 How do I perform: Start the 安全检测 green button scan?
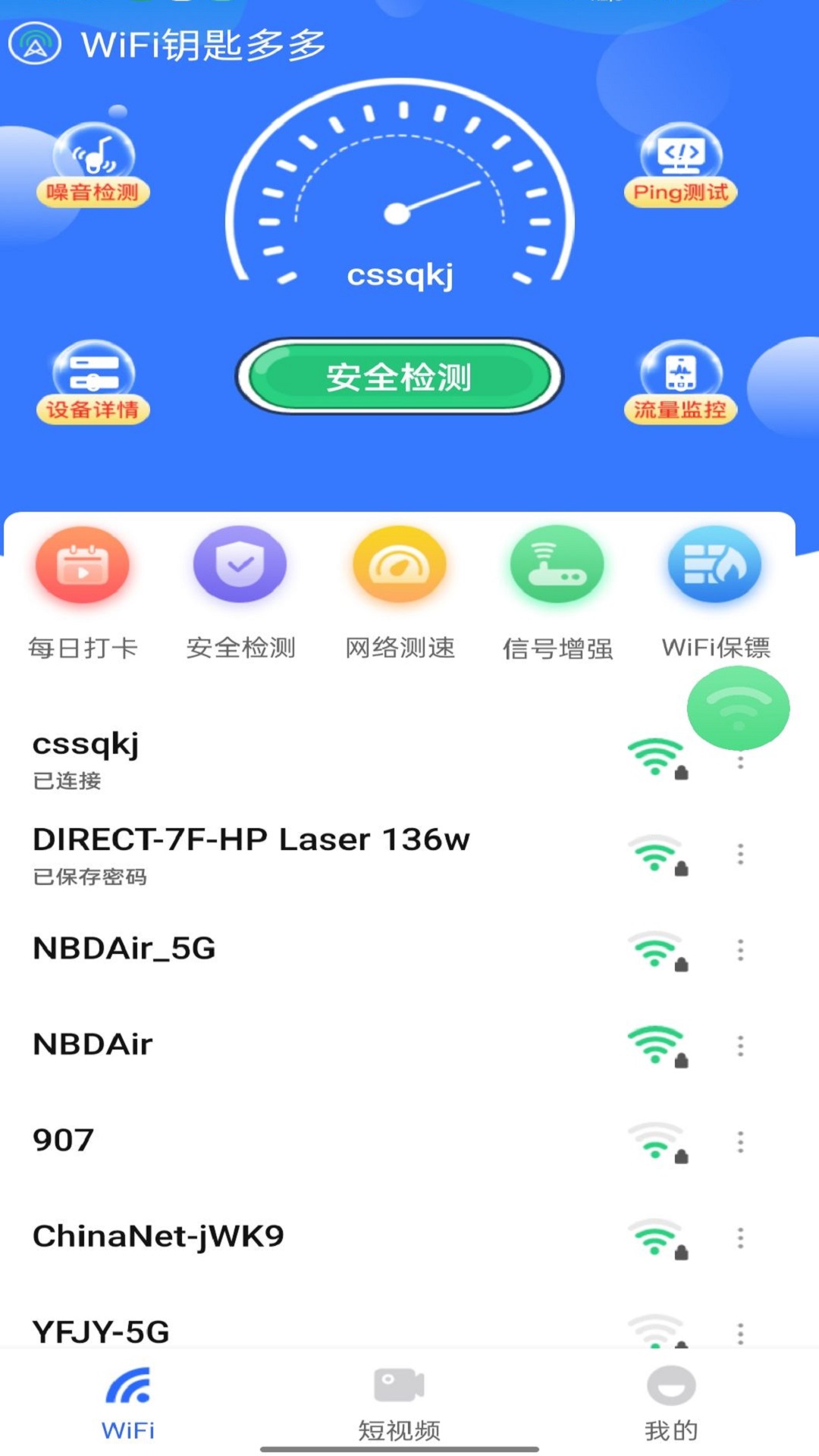point(399,377)
